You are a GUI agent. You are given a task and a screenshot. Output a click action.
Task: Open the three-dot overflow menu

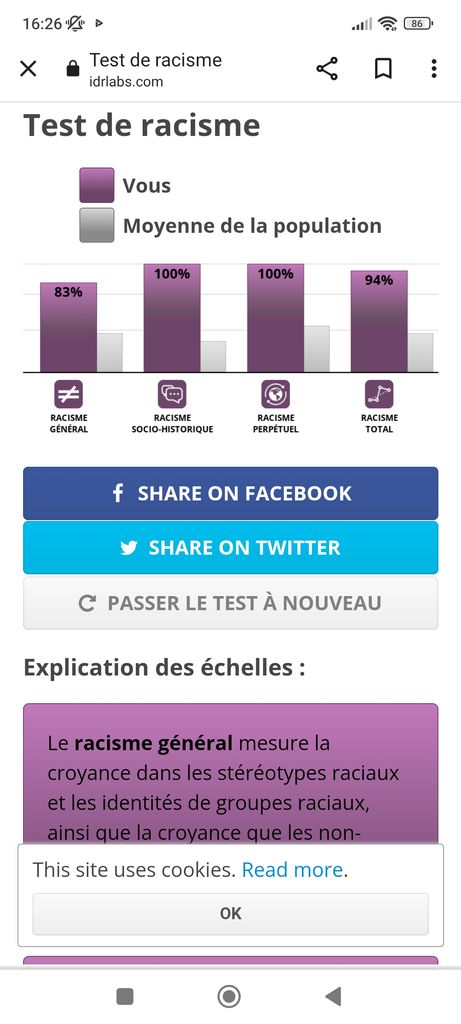pos(434,69)
